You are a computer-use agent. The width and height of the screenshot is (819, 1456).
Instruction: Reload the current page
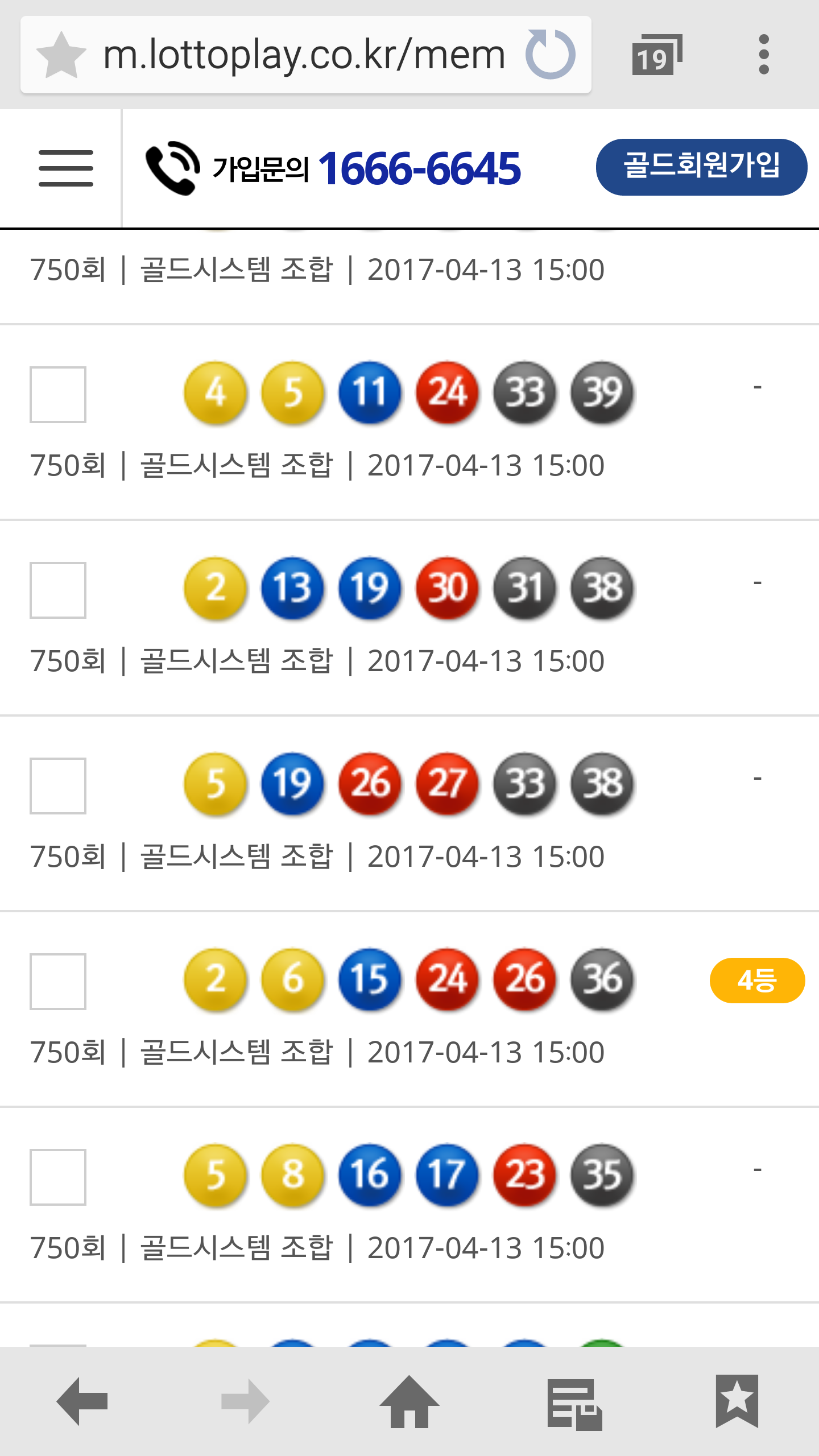(550, 55)
